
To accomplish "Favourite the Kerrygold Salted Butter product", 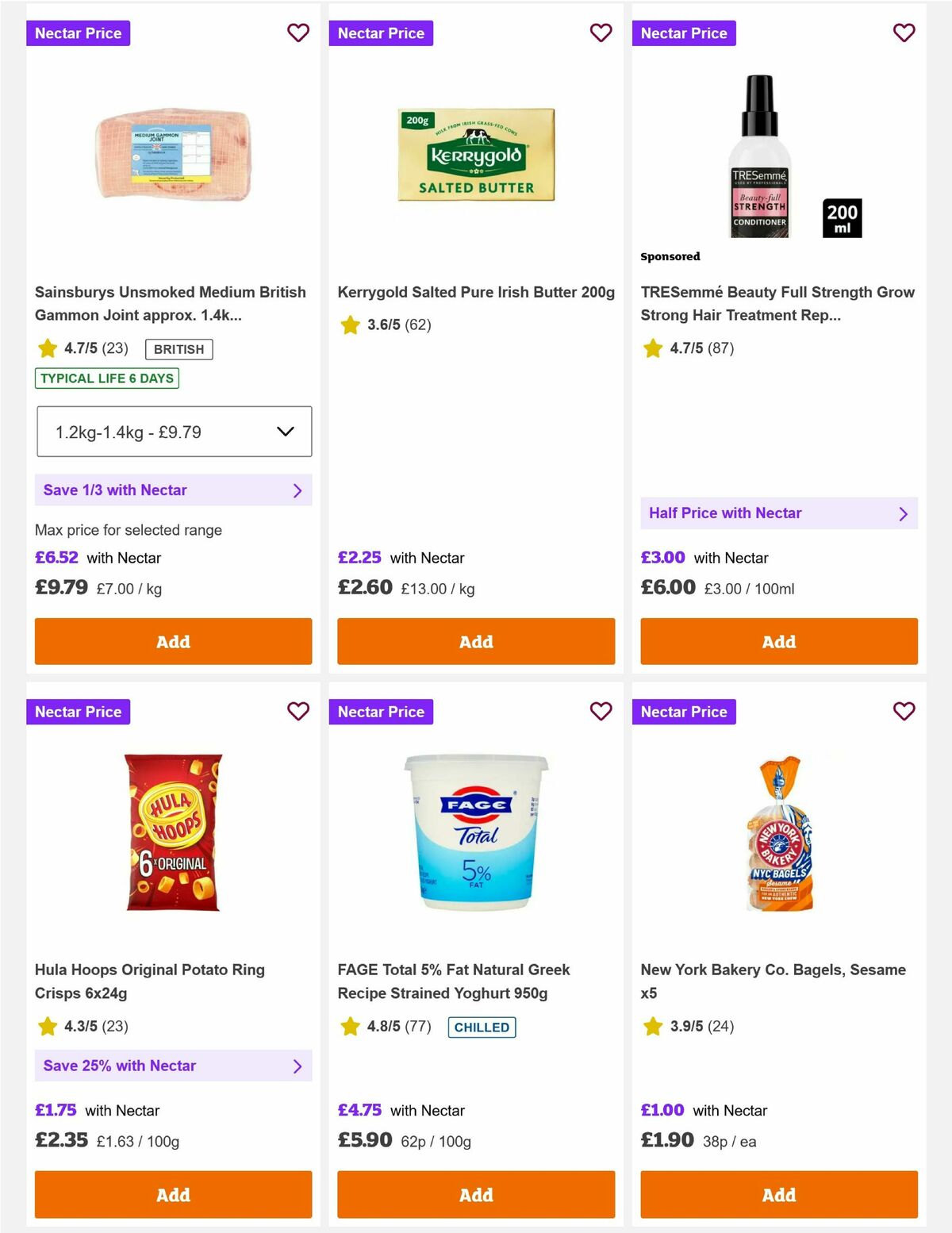I will pyautogui.click(x=601, y=33).
